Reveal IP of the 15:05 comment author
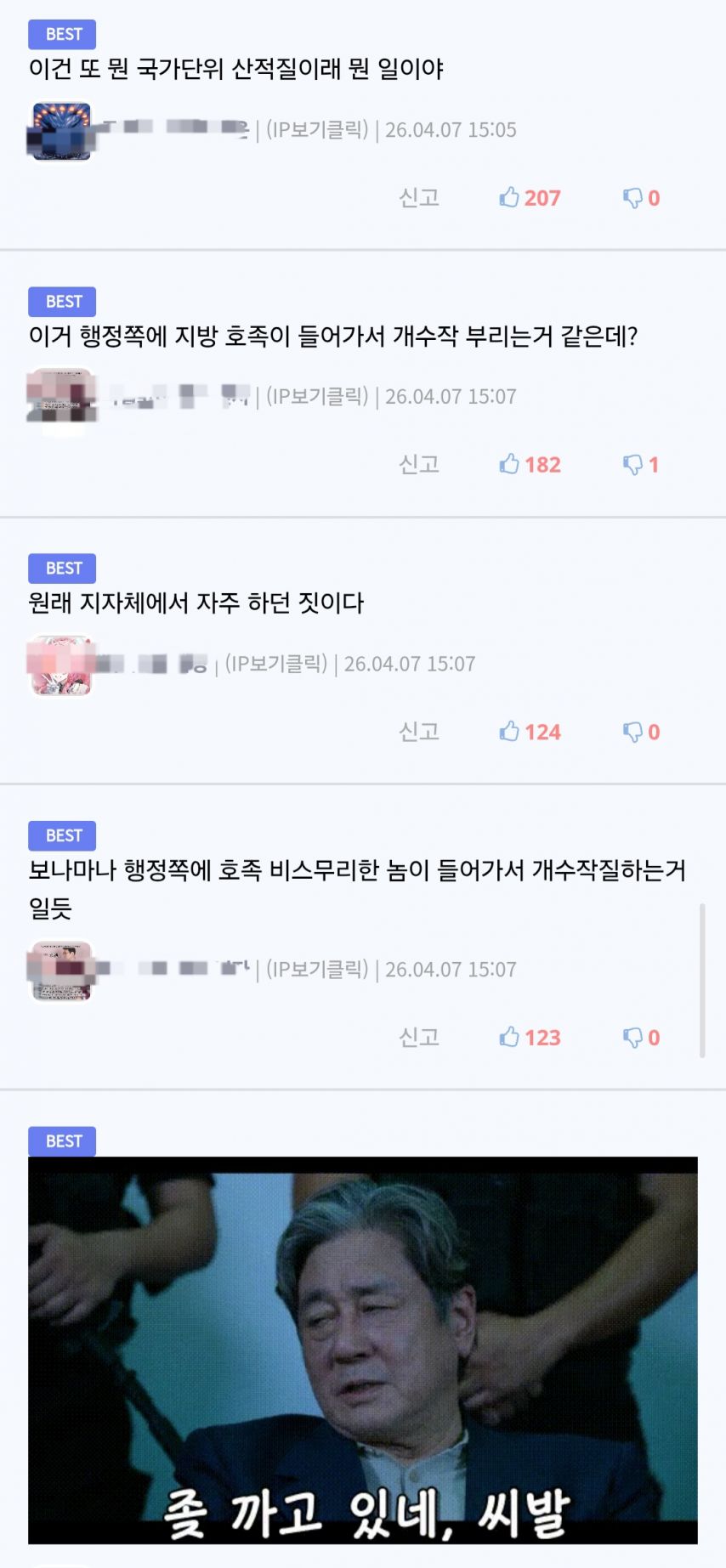 pyautogui.click(x=317, y=130)
